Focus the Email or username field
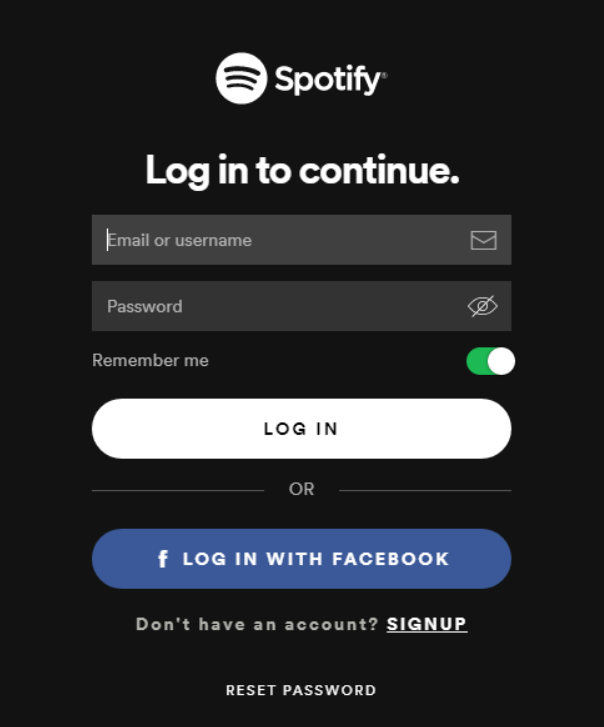This screenshot has height=727, width=604. 301,240
